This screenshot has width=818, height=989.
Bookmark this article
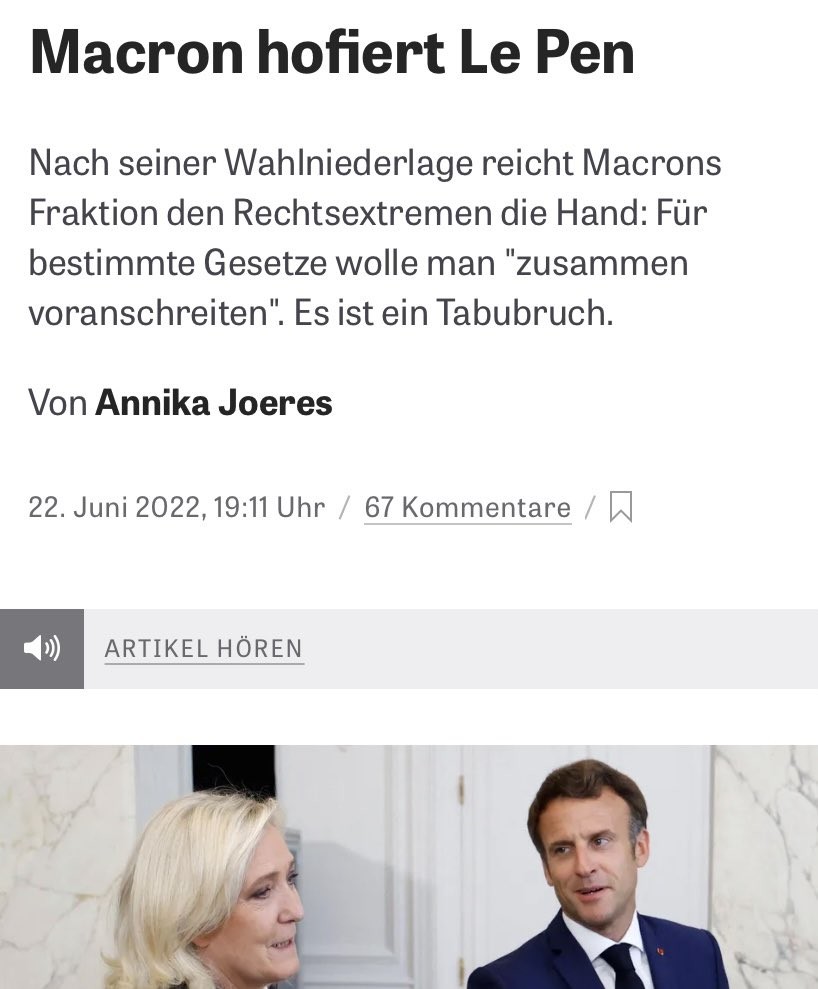(621, 507)
